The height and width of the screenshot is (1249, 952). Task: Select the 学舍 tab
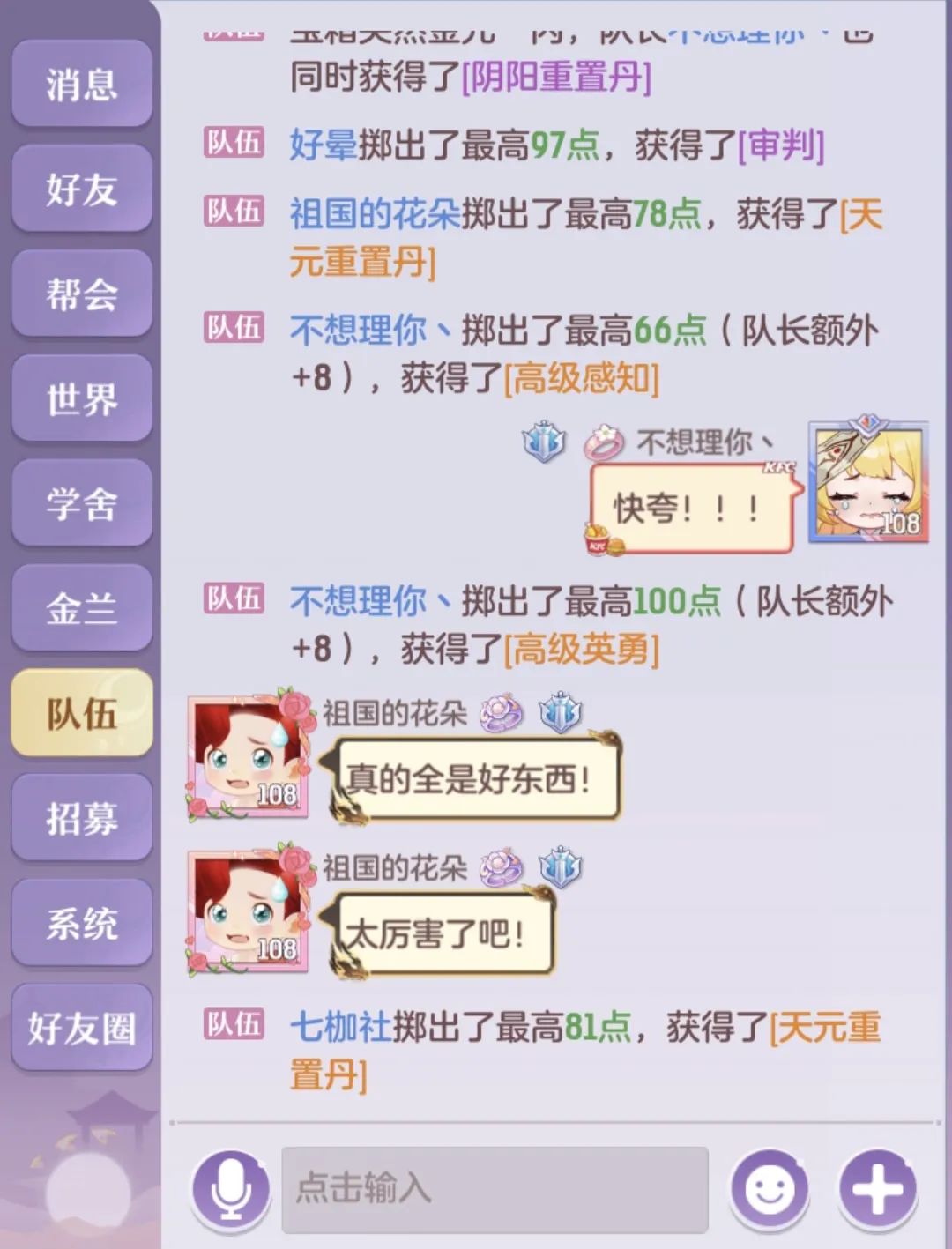pyautogui.click(x=81, y=503)
